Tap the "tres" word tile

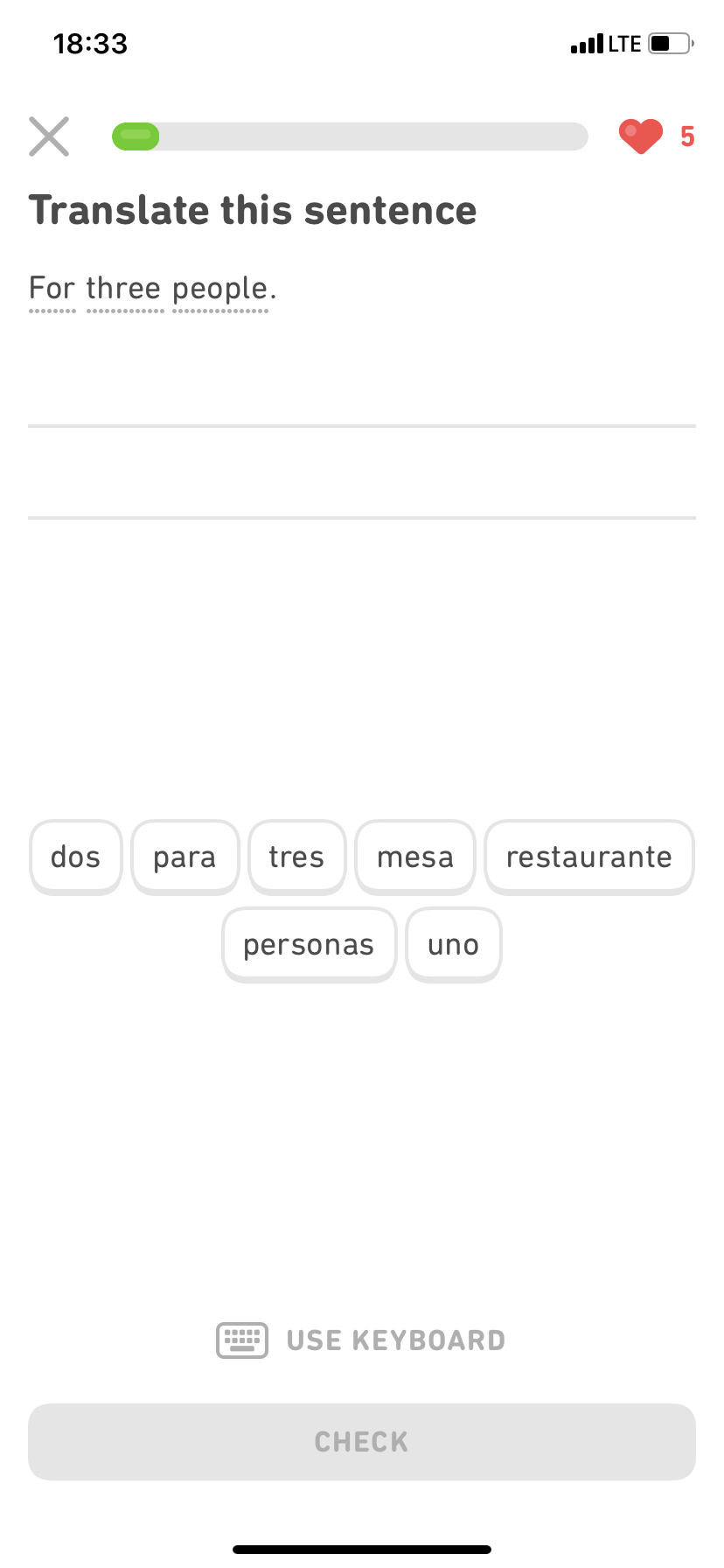(x=296, y=857)
